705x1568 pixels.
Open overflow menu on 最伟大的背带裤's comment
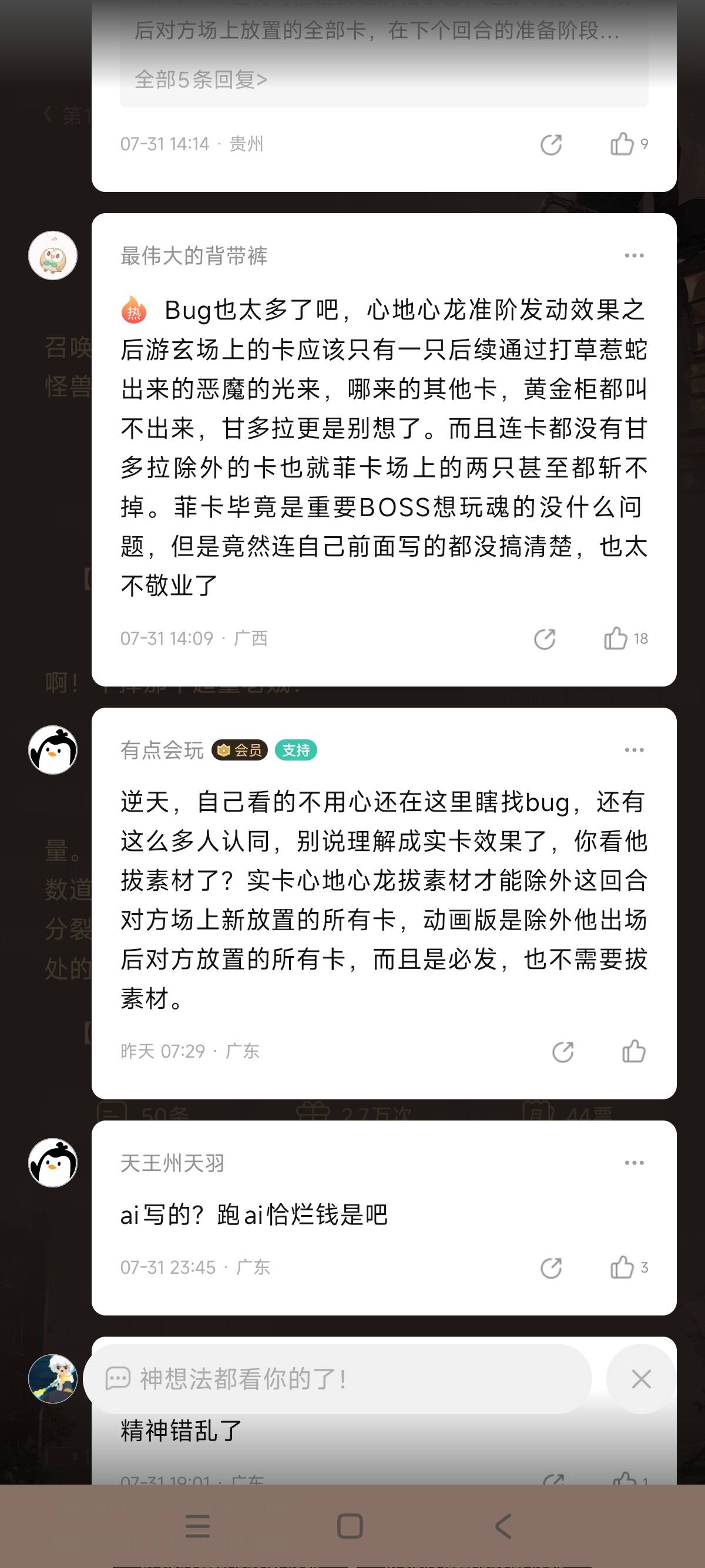pos(634,255)
